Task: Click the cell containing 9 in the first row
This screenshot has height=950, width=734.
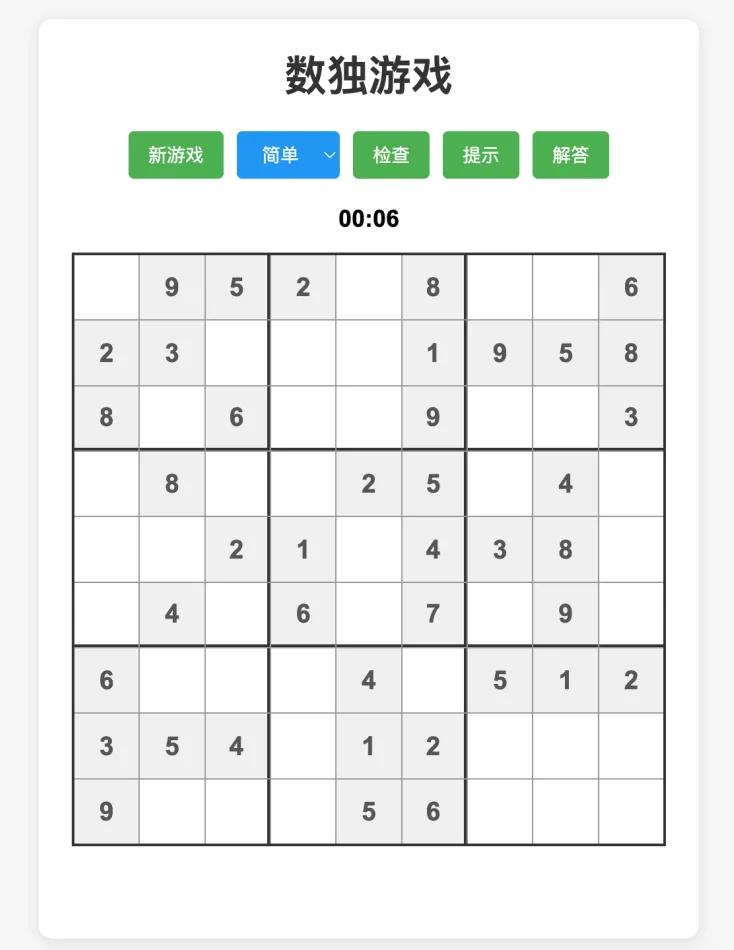Action: click(171, 286)
